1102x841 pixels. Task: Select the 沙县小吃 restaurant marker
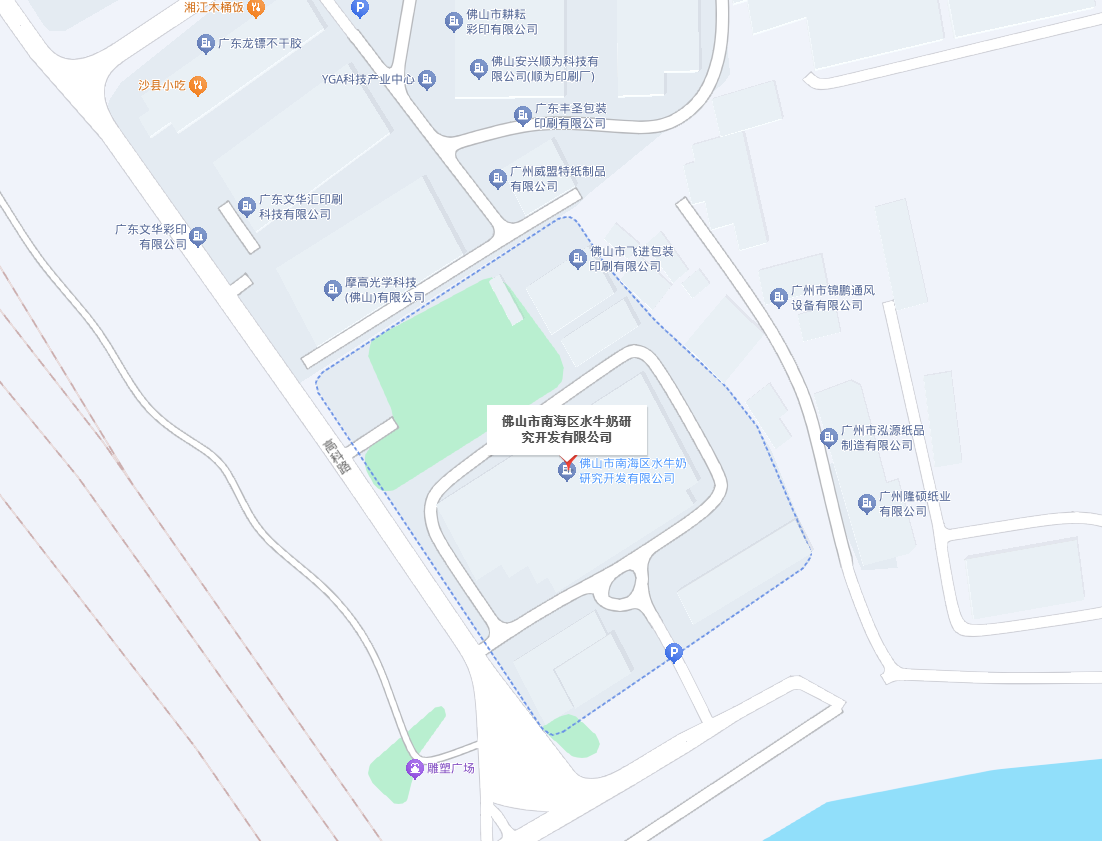(x=198, y=86)
